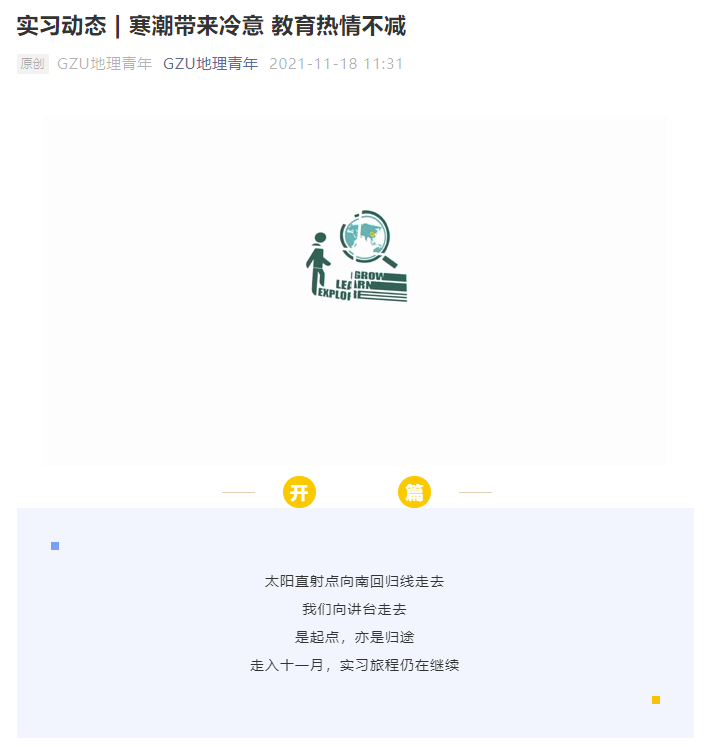Viewport: 704px width, 747px height.
Task: View the article's header image
Action: pos(355,288)
